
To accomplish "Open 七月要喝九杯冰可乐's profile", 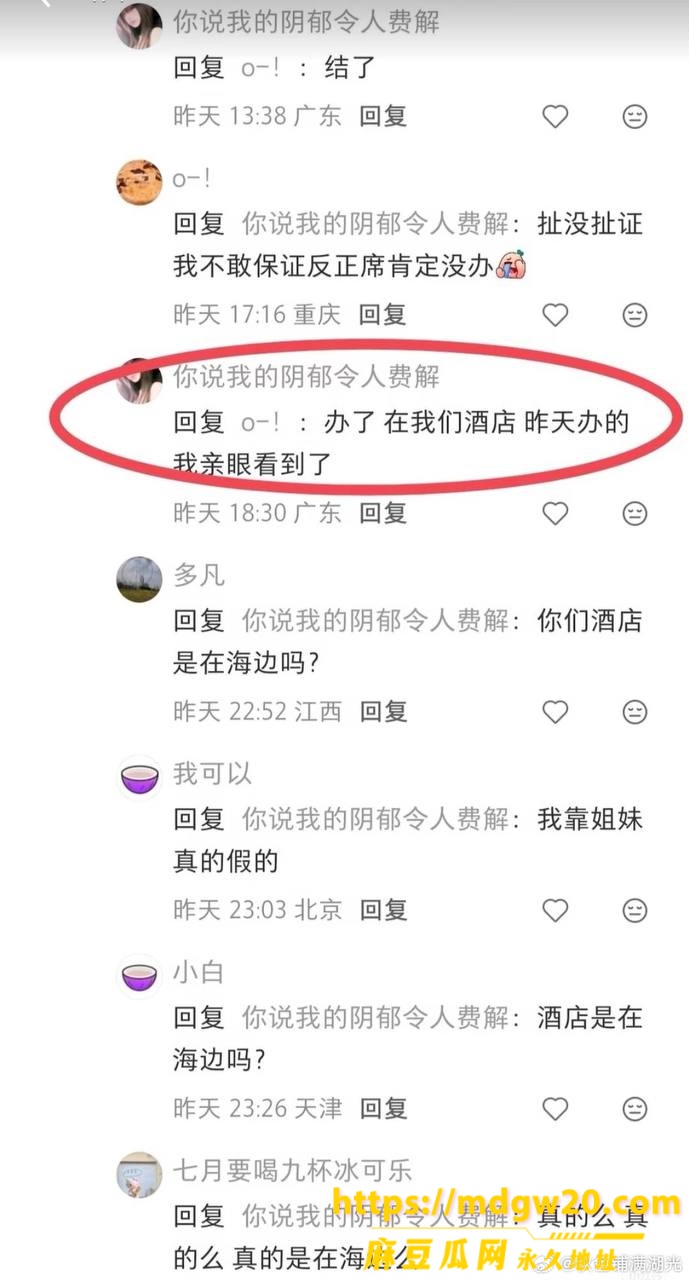I will (x=139, y=1174).
